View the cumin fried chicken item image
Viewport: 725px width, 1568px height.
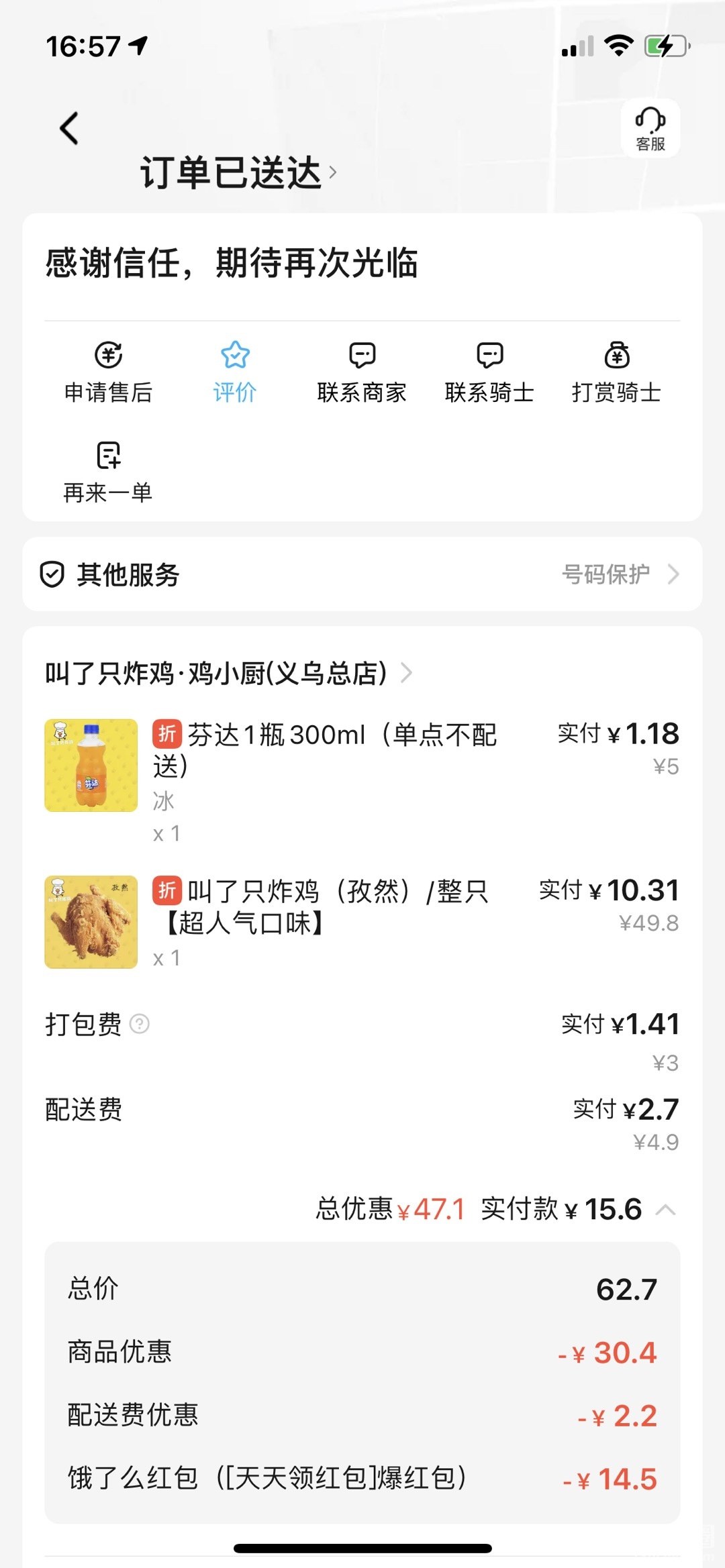click(91, 922)
